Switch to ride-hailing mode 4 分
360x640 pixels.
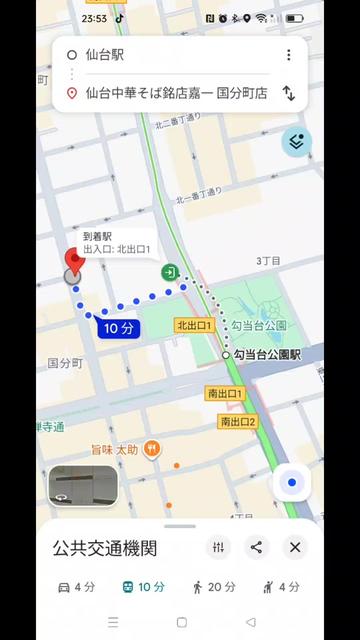[x=282, y=587]
